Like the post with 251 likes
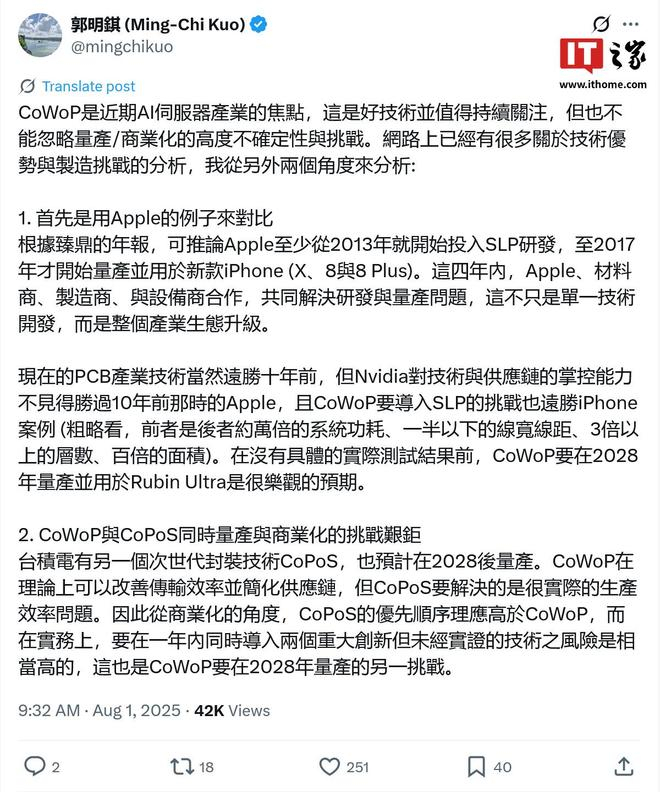 click(329, 766)
